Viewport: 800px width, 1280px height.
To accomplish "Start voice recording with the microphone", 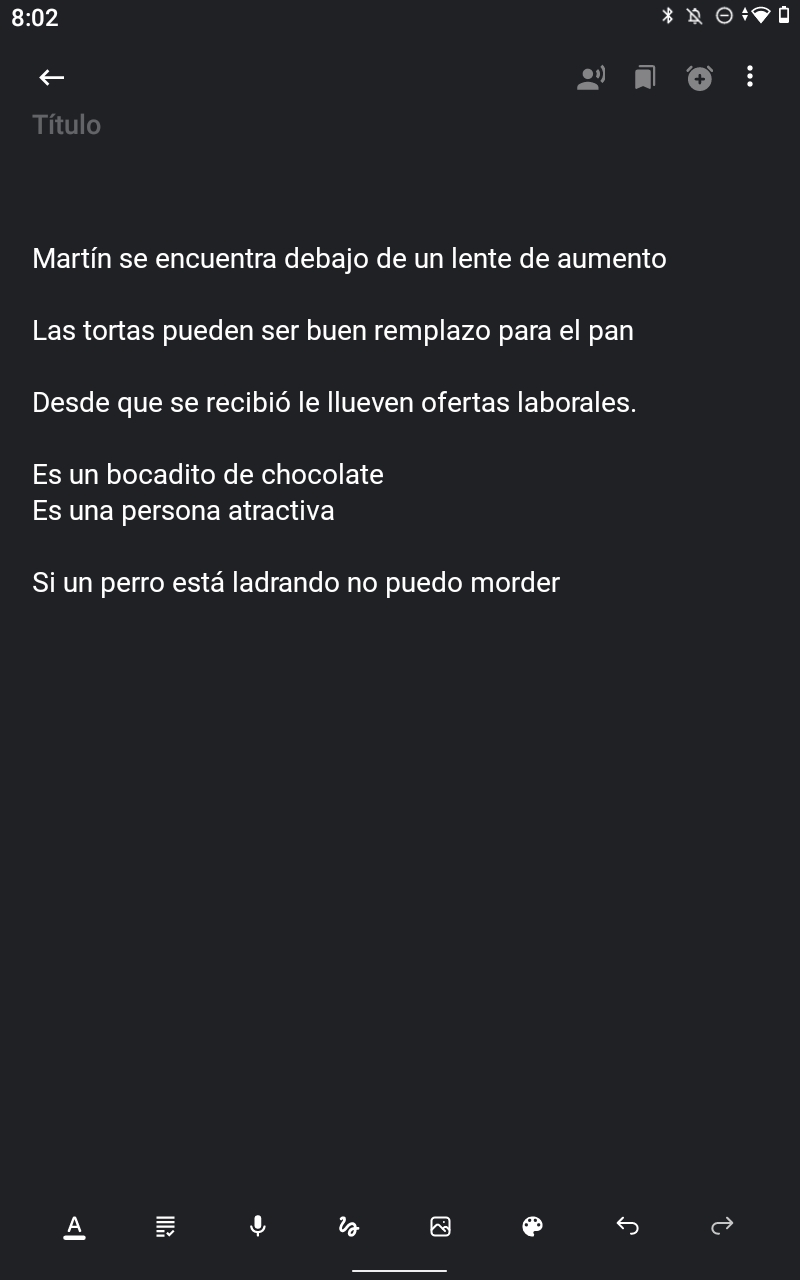I will click(x=258, y=1226).
